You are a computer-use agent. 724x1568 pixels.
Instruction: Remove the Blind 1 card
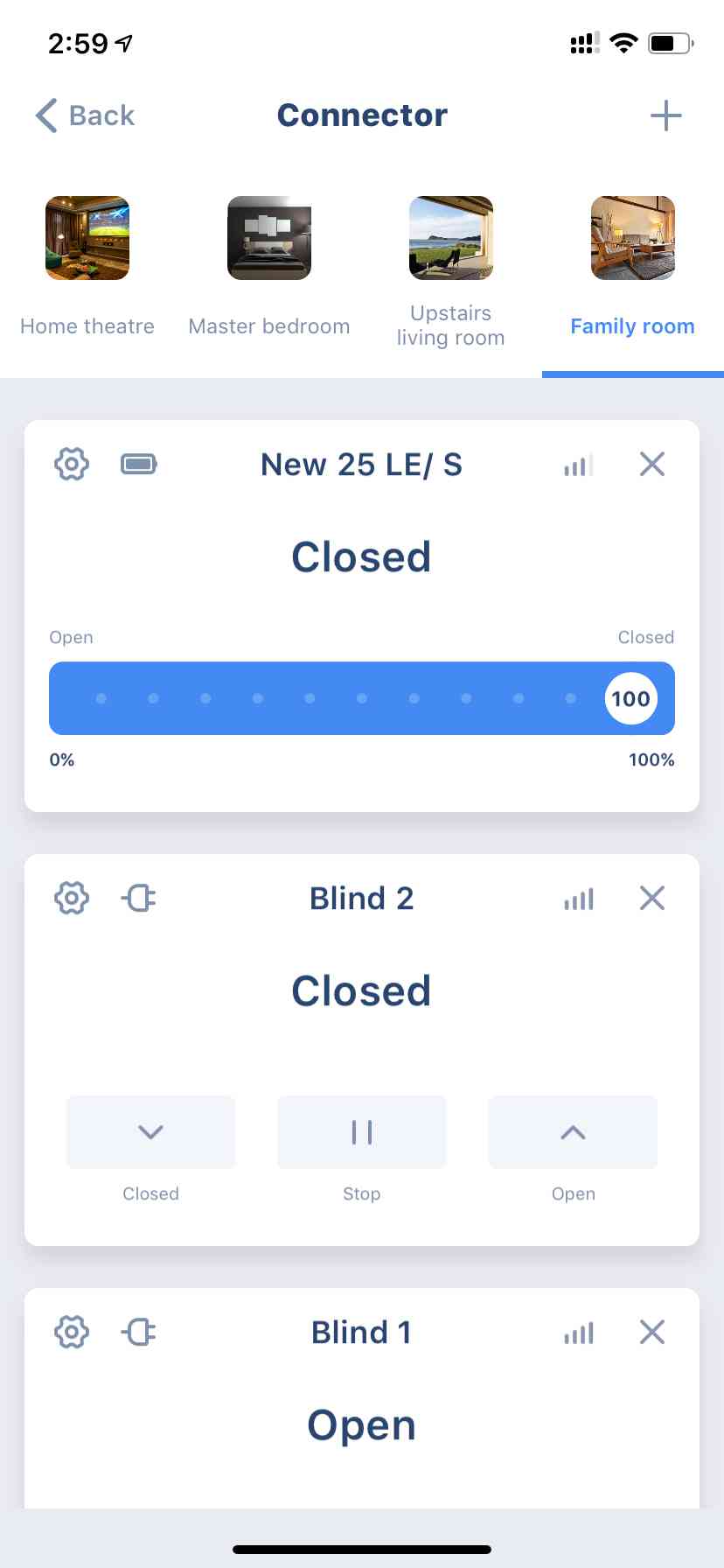pos(652,1332)
